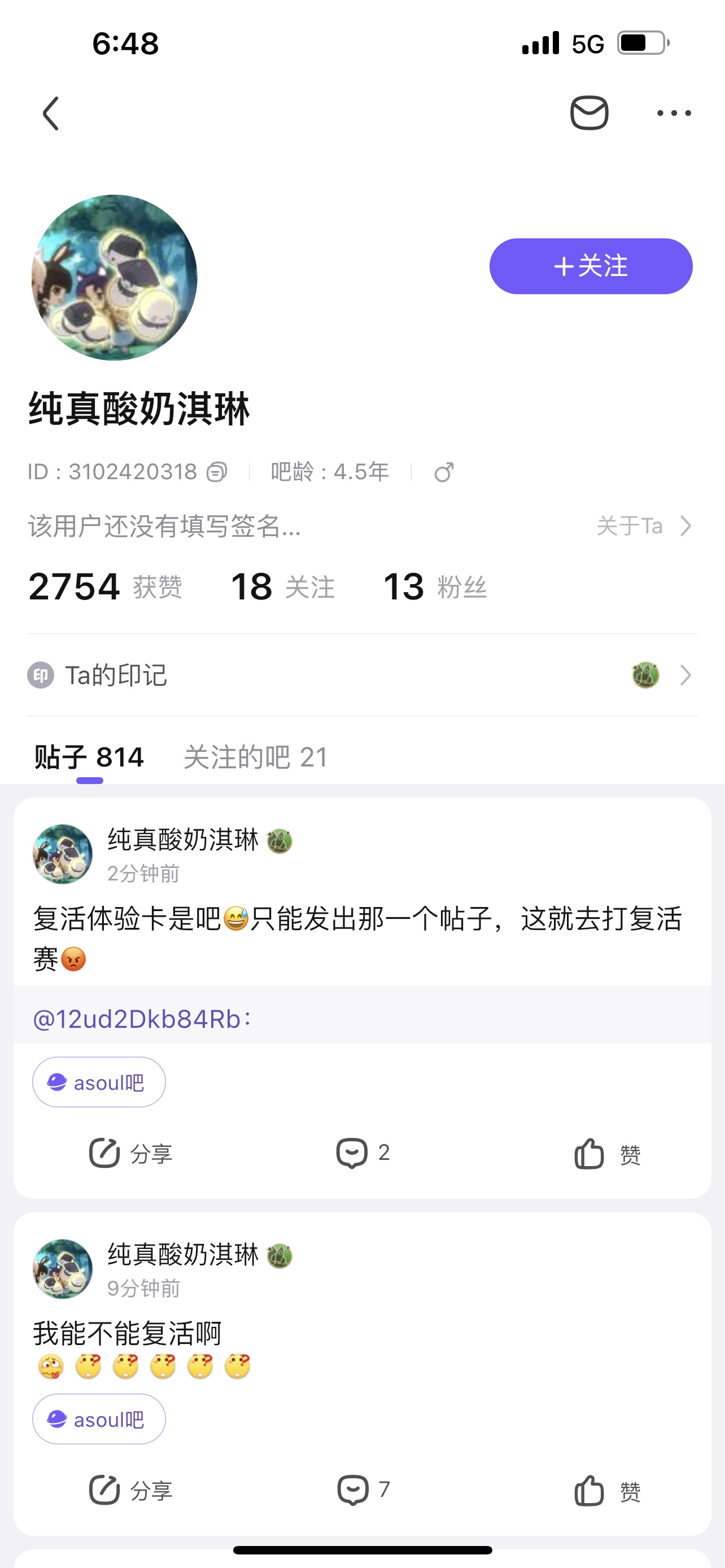Viewport: 725px width, 1568px height.
Task: Open comments on the 复活体验卡是吧 post
Action: tap(363, 1153)
